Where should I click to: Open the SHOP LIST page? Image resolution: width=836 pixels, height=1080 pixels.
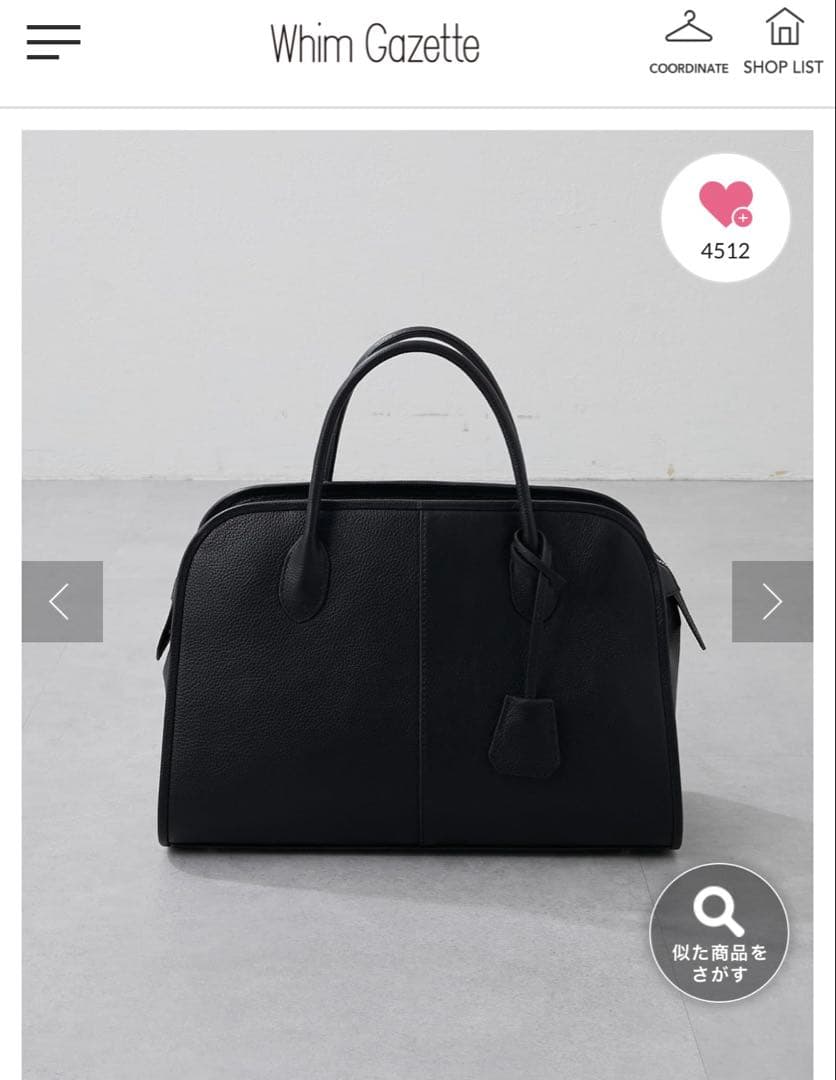[783, 42]
